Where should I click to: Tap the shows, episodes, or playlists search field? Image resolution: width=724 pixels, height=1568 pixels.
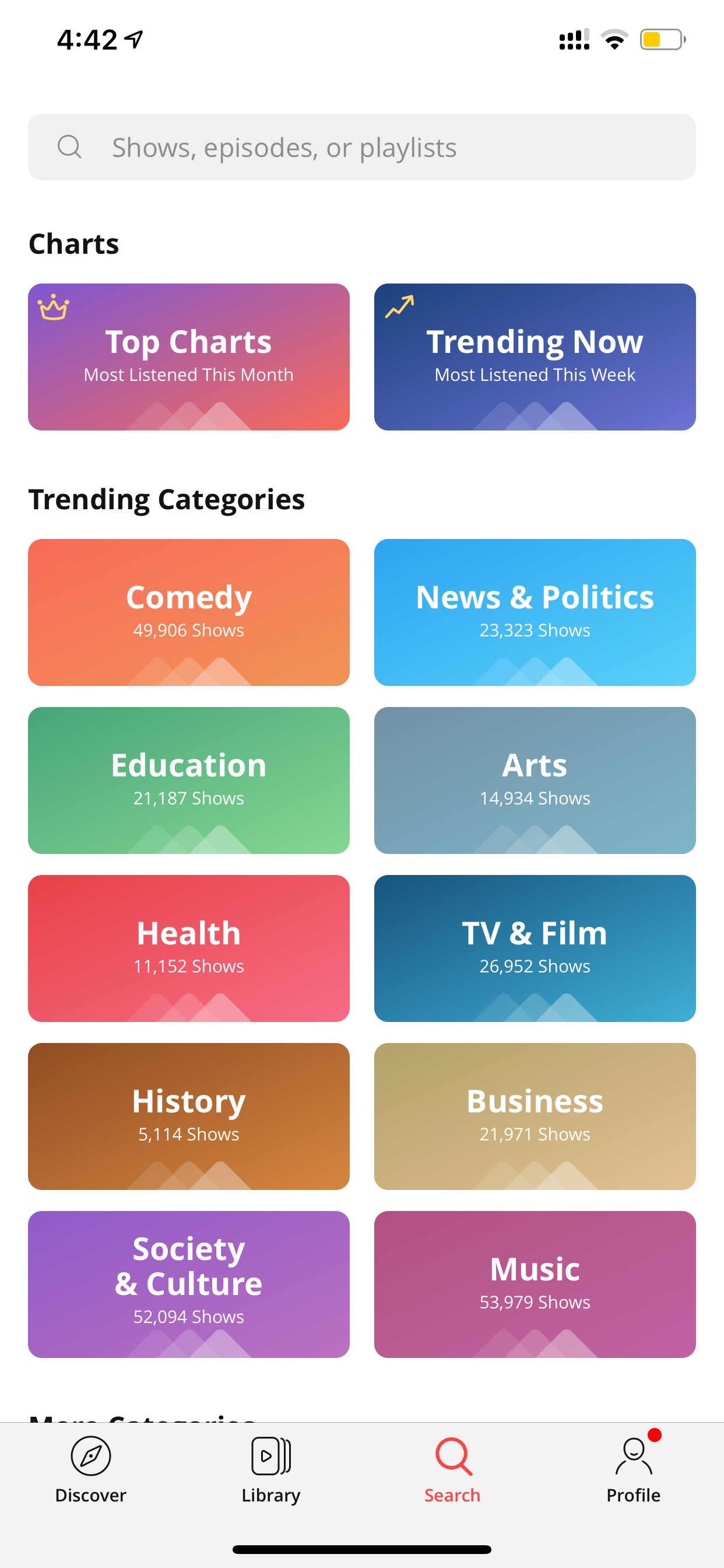click(x=361, y=146)
